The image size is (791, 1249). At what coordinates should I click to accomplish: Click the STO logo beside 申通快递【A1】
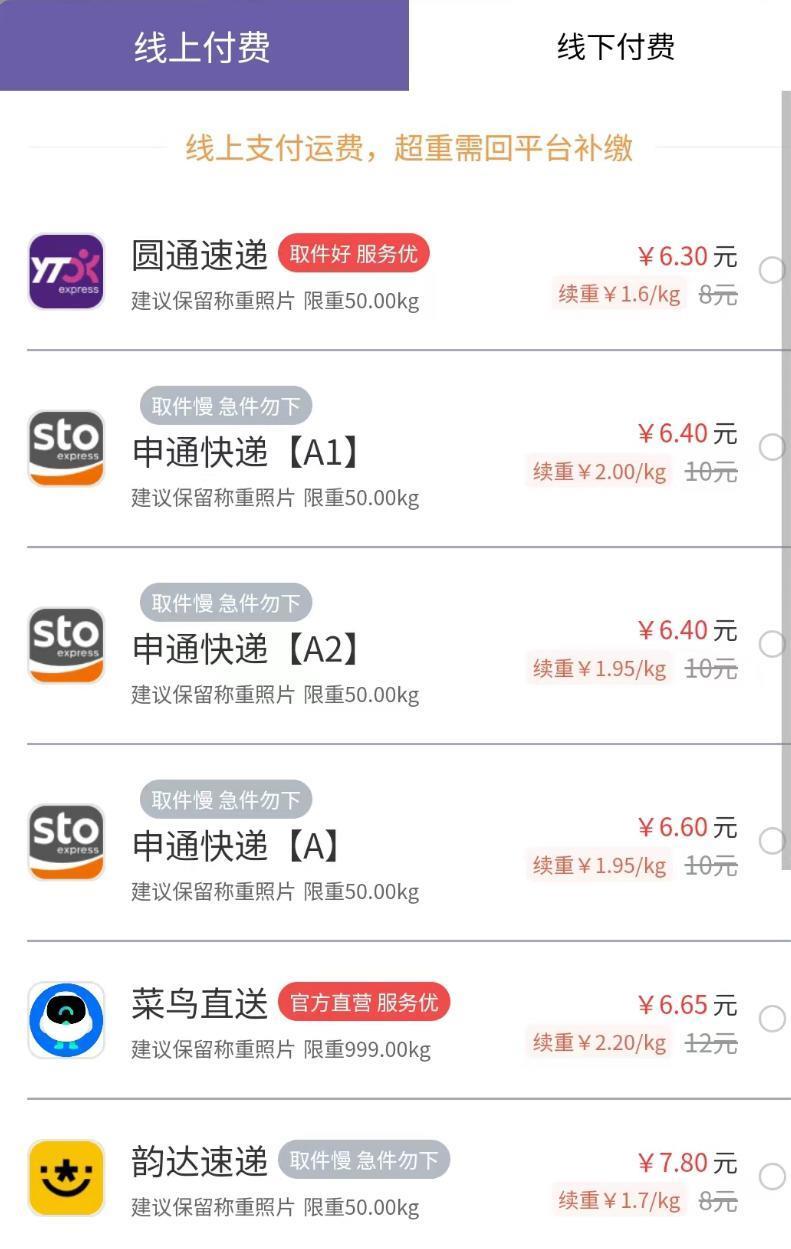click(x=65, y=447)
